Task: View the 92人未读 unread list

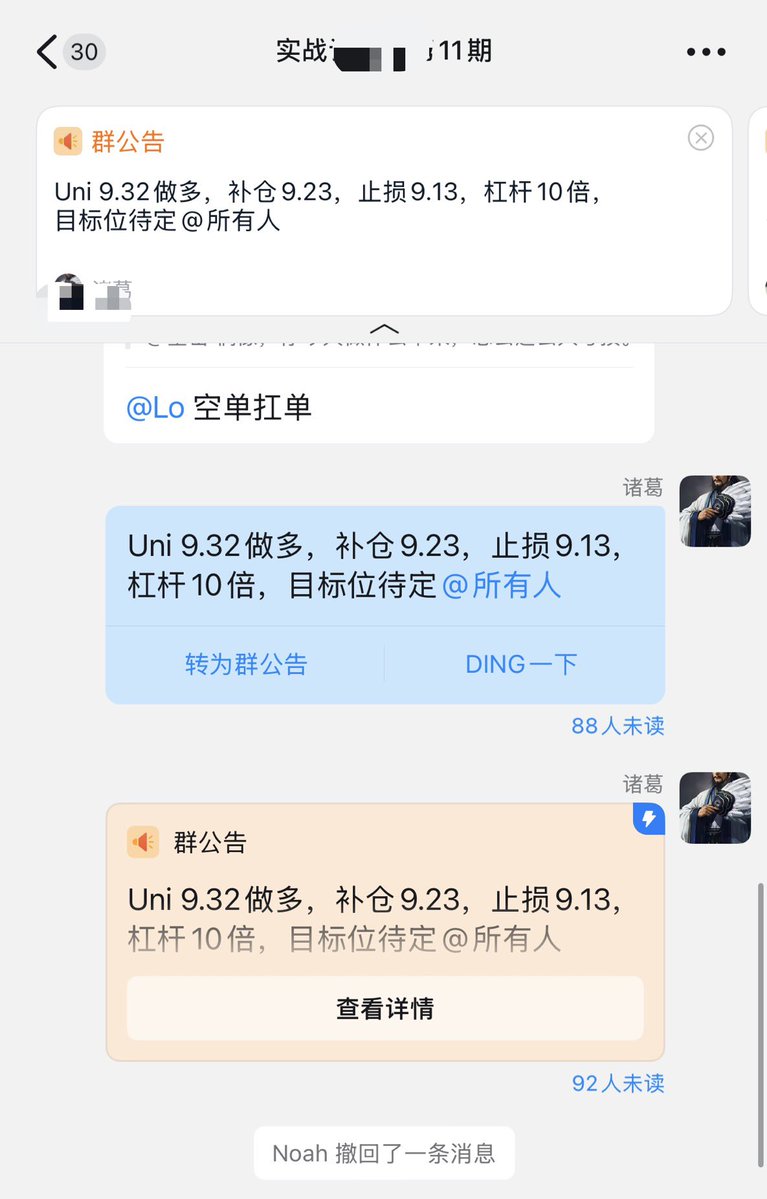Action: click(617, 1083)
